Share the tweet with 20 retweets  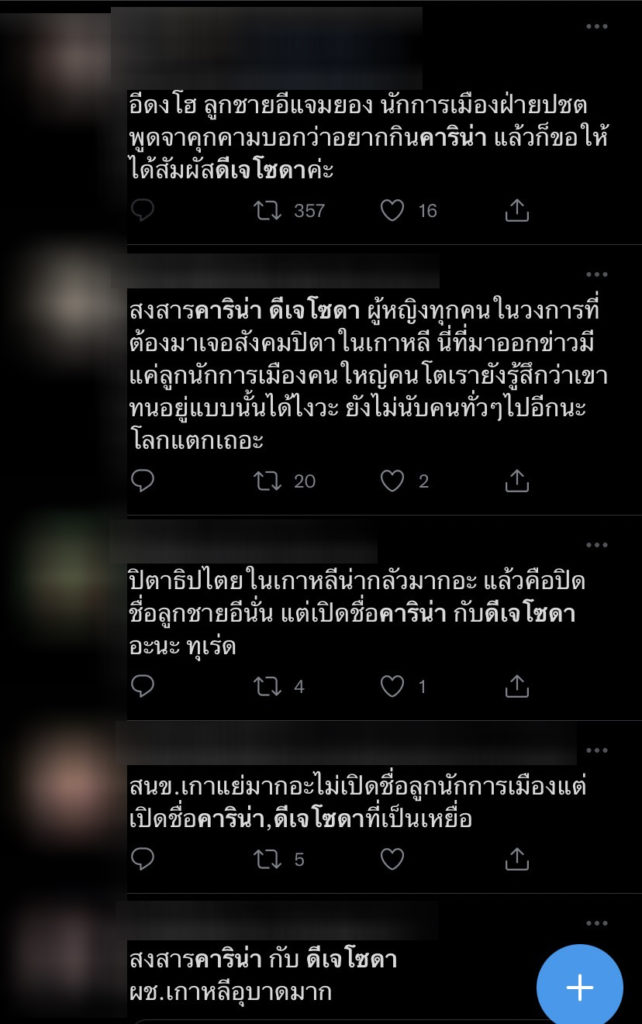point(516,481)
